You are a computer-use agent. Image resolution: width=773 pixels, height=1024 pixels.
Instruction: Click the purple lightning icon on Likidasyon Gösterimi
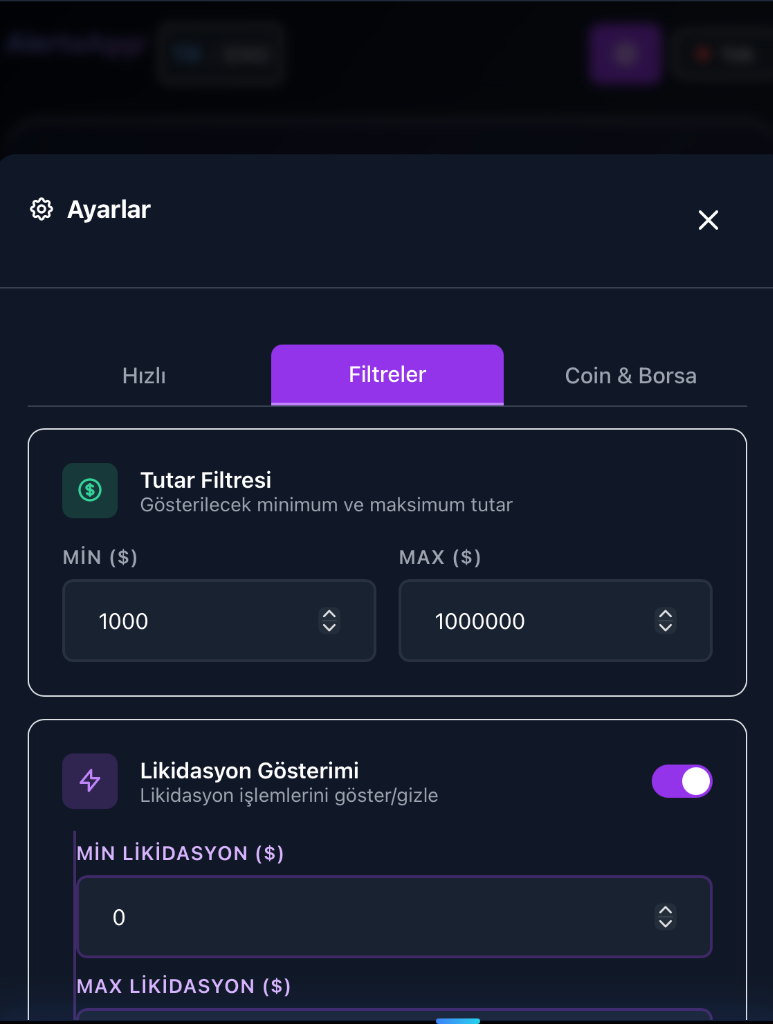pos(90,781)
